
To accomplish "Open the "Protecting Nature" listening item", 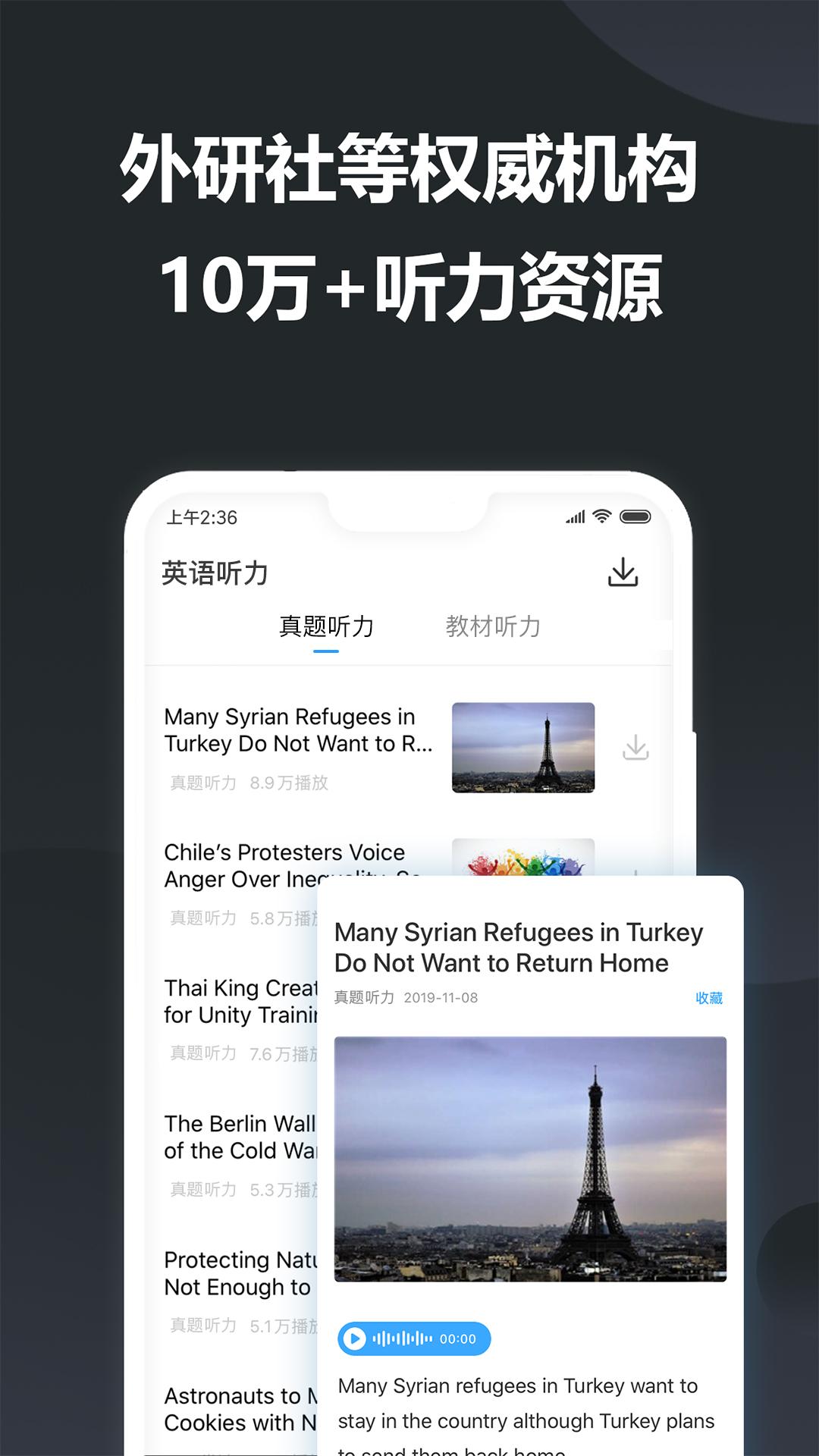I will (235, 1274).
